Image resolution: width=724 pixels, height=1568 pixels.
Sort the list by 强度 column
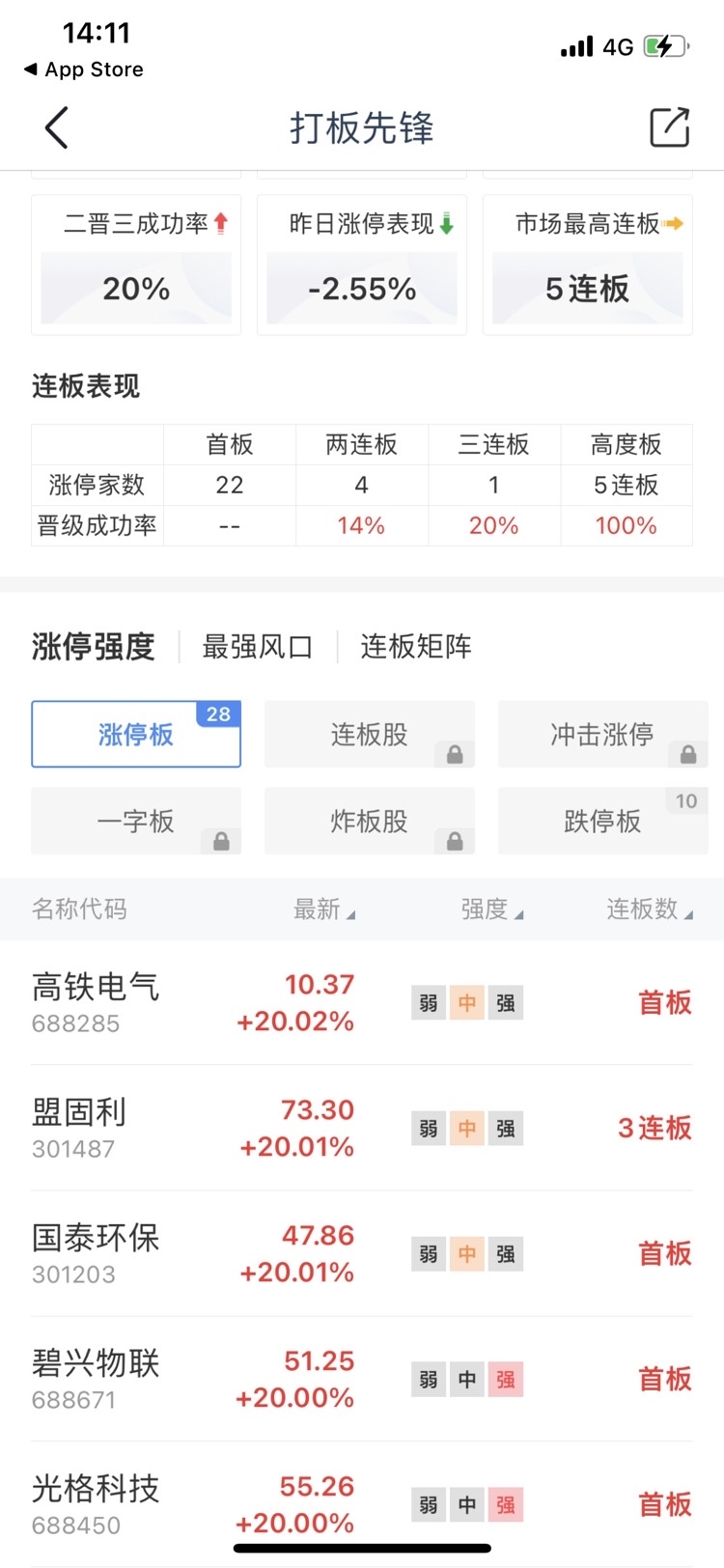coord(491,910)
